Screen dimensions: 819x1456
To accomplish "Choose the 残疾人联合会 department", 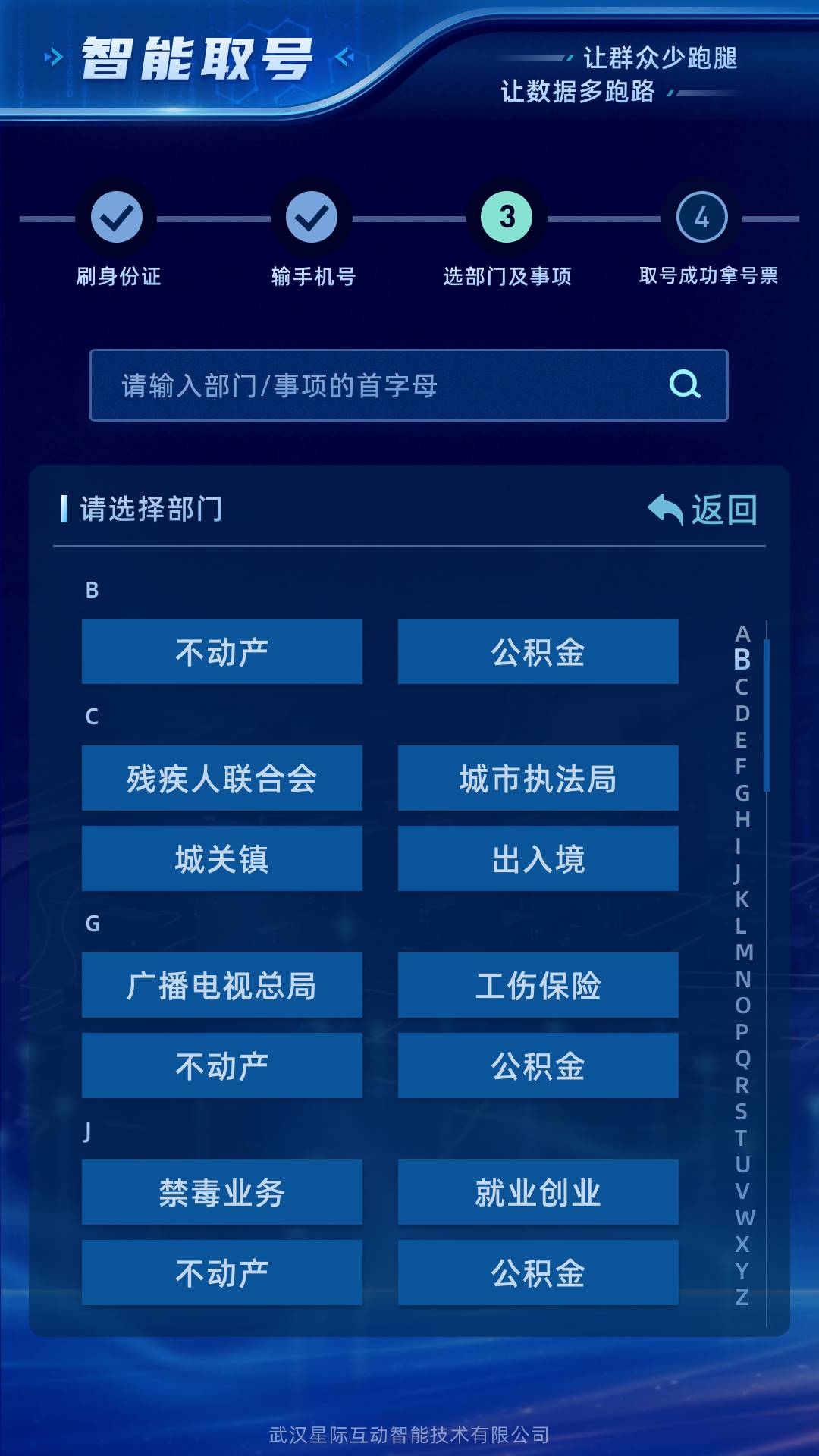I will pos(222,778).
